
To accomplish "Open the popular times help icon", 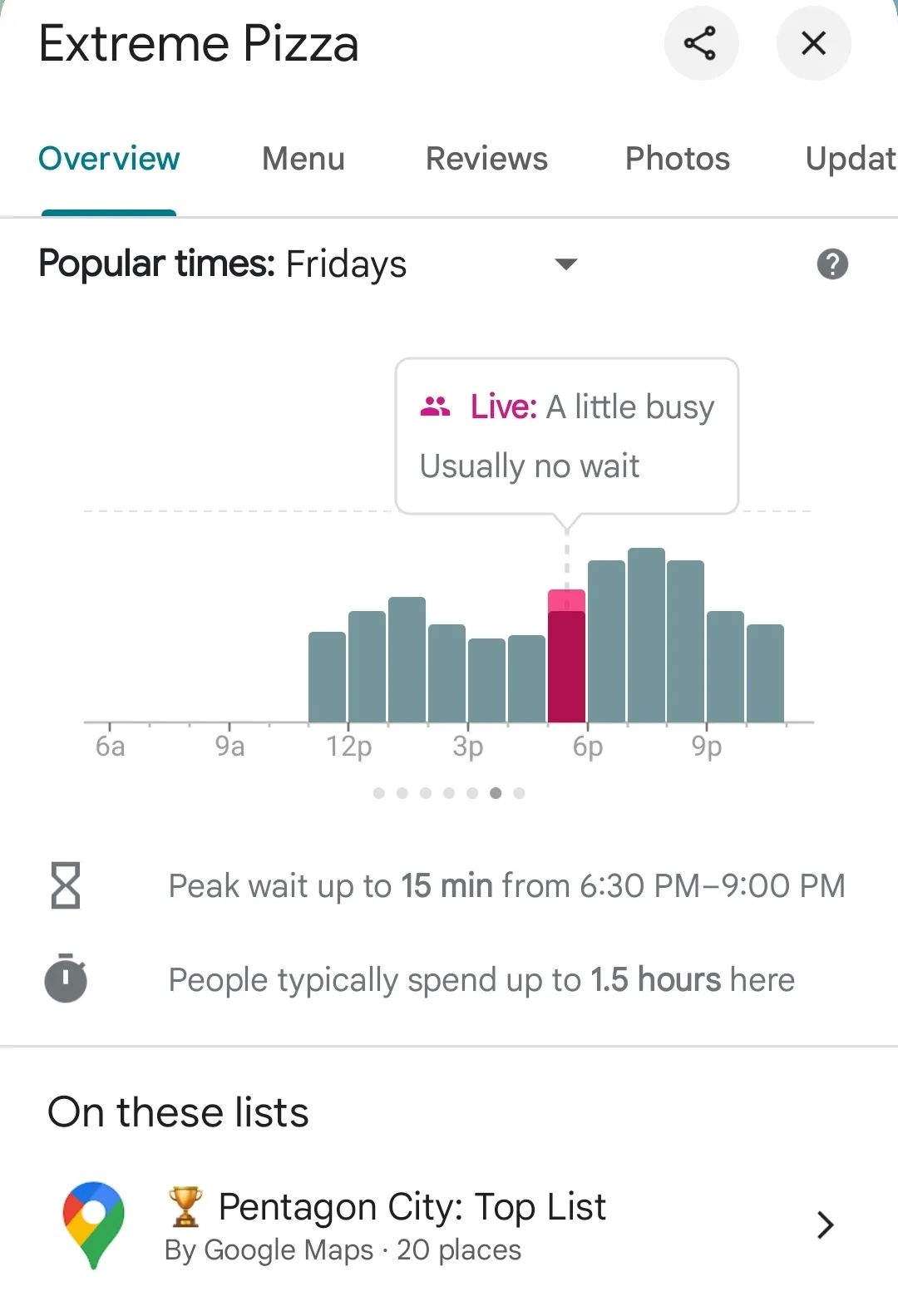I will (x=832, y=264).
